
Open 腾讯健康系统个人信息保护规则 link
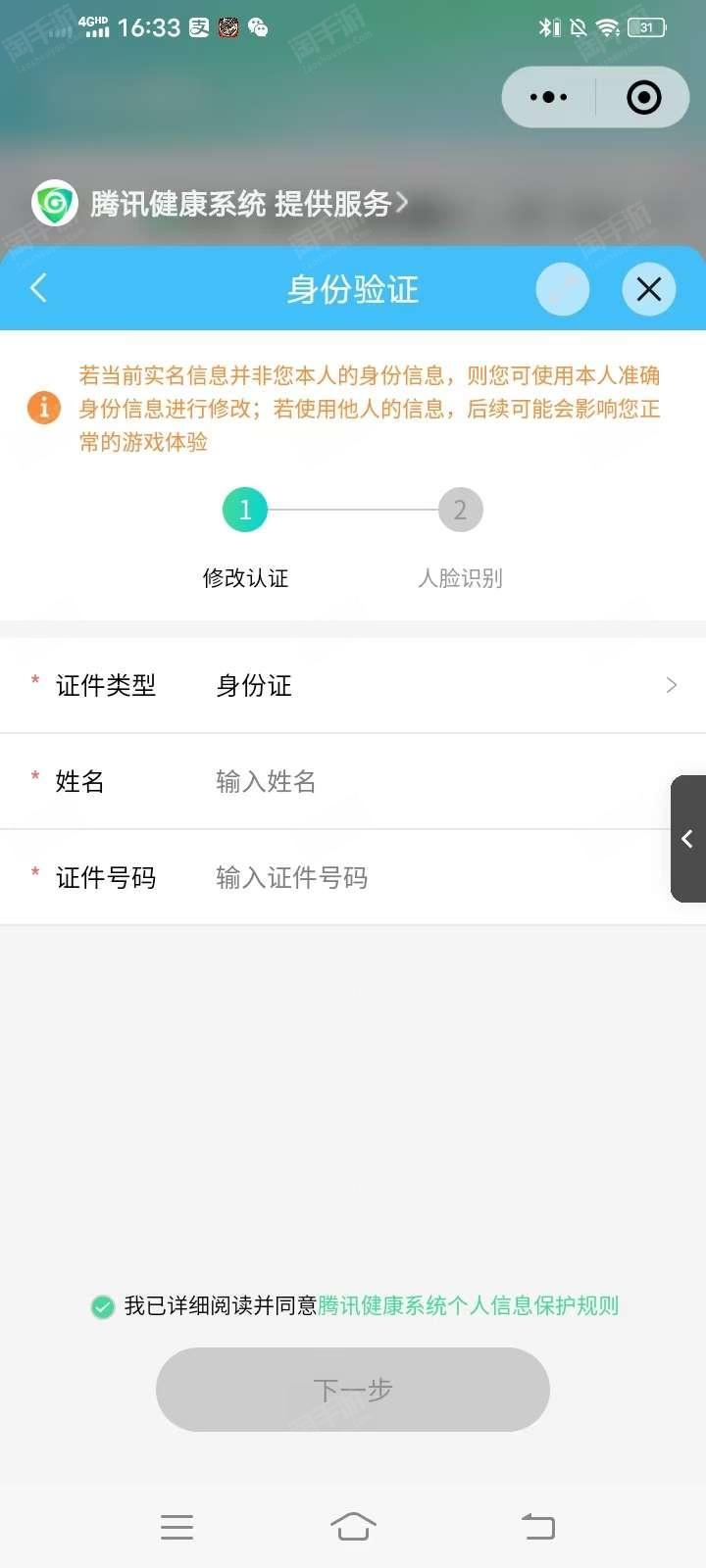pyautogui.click(x=469, y=1305)
